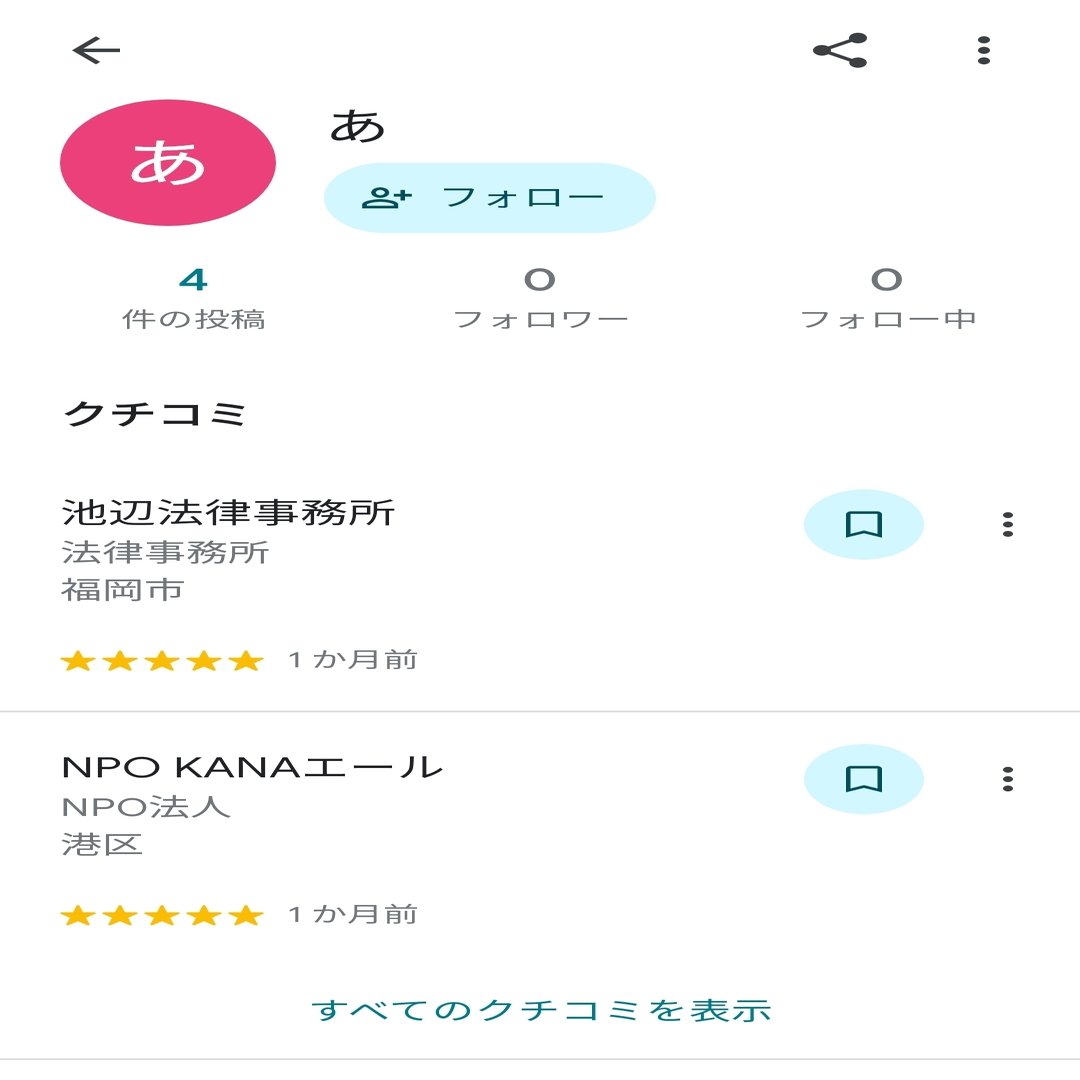Open the top overflow menu
Image resolution: width=1080 pixels, height=1080 pixels.
click(984, 50)
